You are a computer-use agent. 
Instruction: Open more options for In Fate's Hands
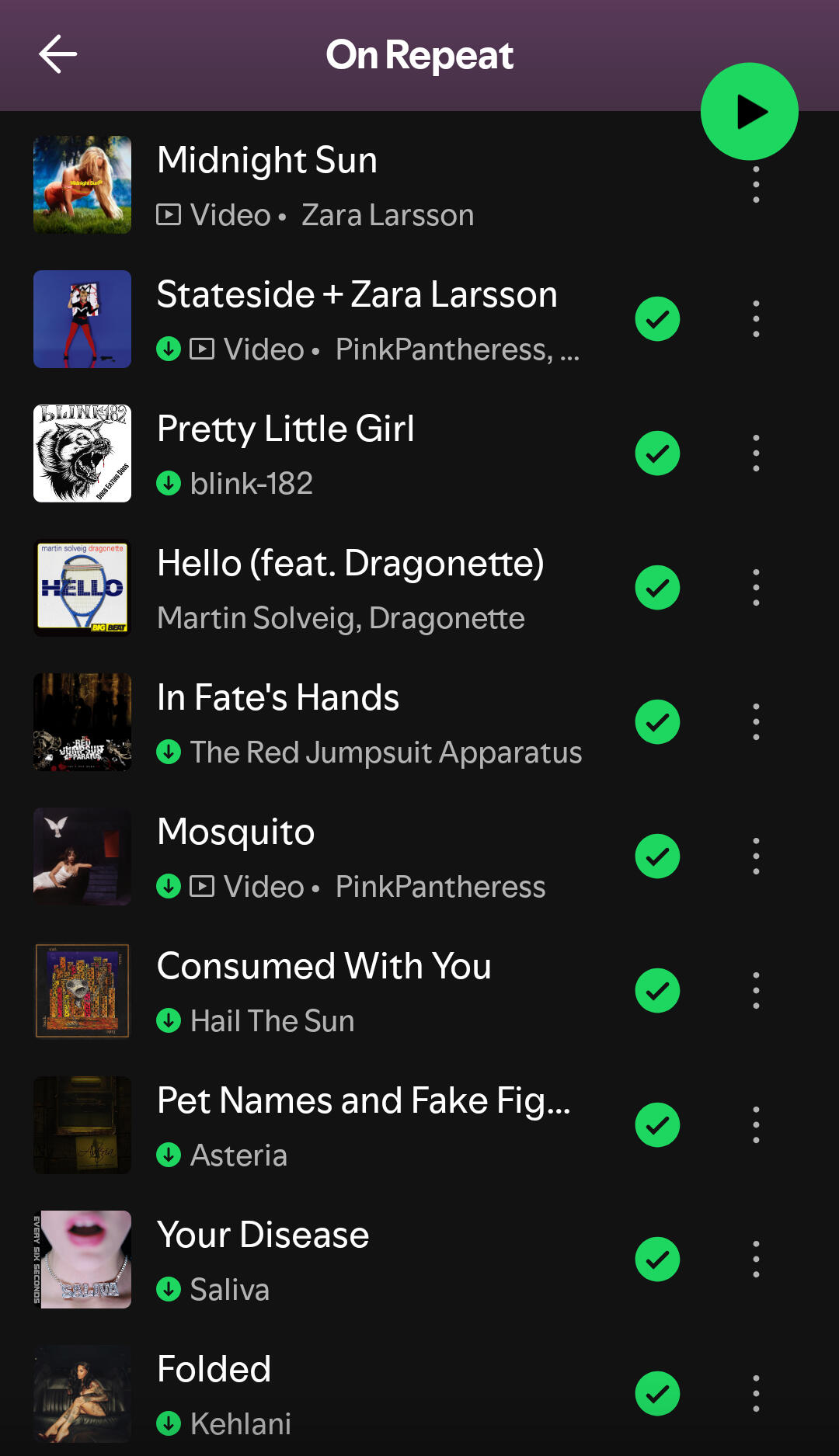coord(756,722)
